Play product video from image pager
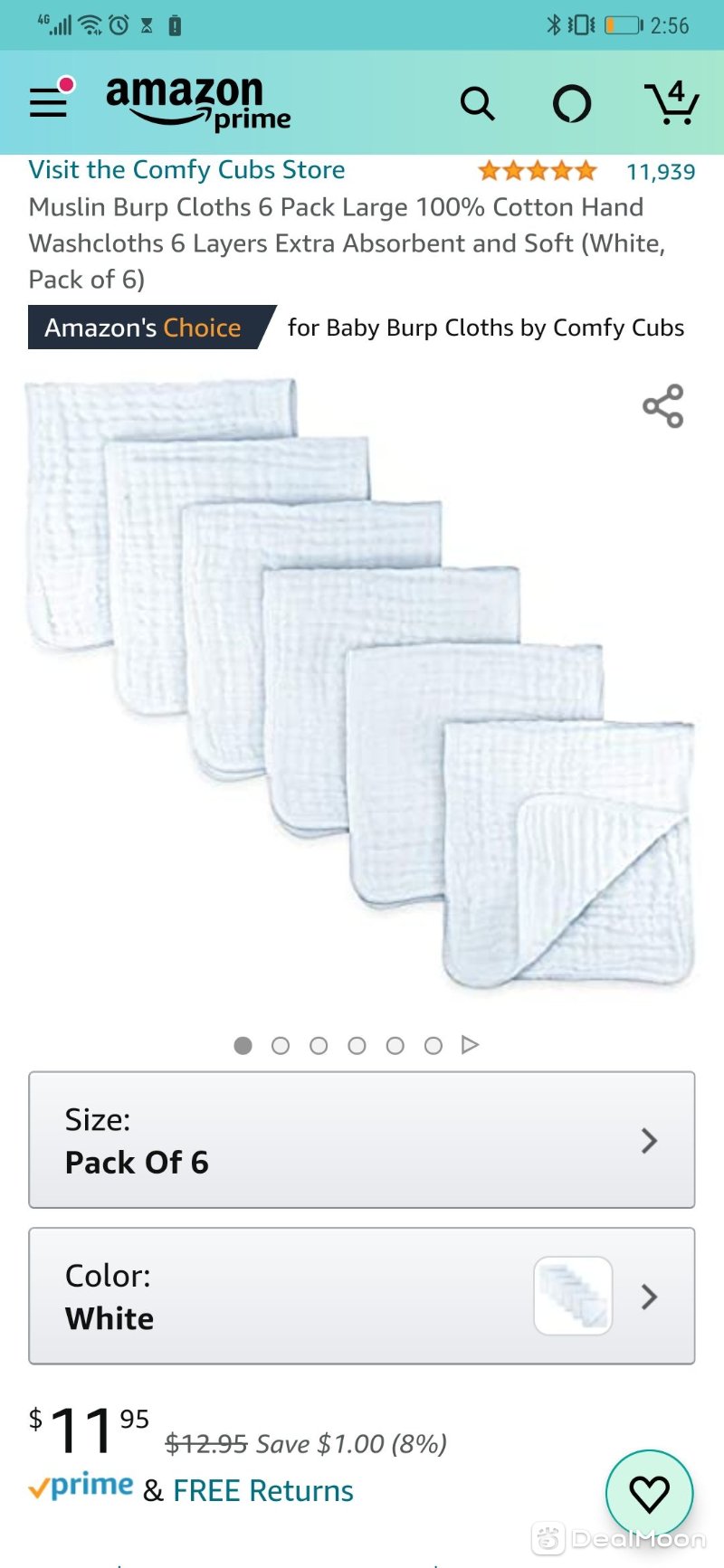724x1568 pixels. tap(470, 1045)
